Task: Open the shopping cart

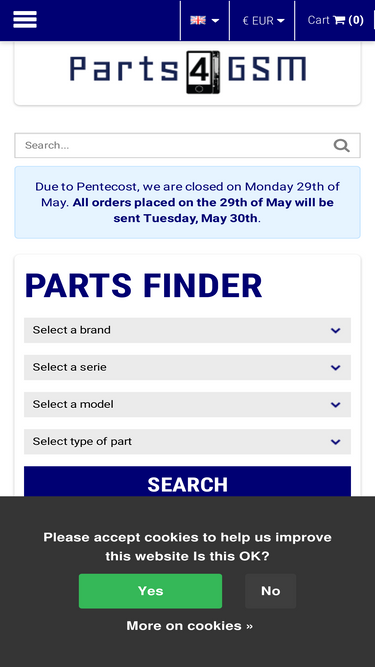Action: (x=335, y=20)
